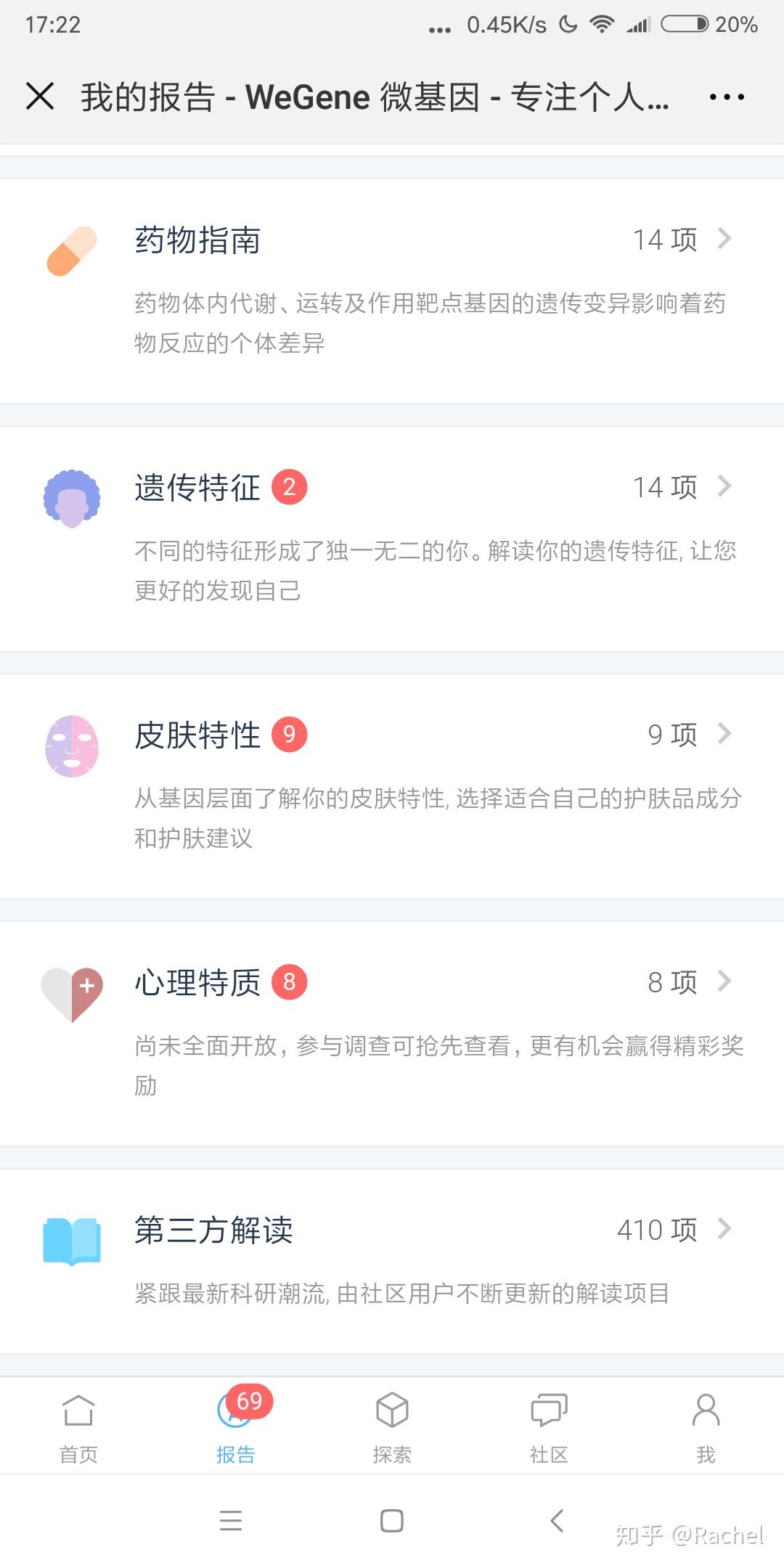The image size is (784, 1568).
Task: Open the three-dot overflow menu
Action: (727, 97)
